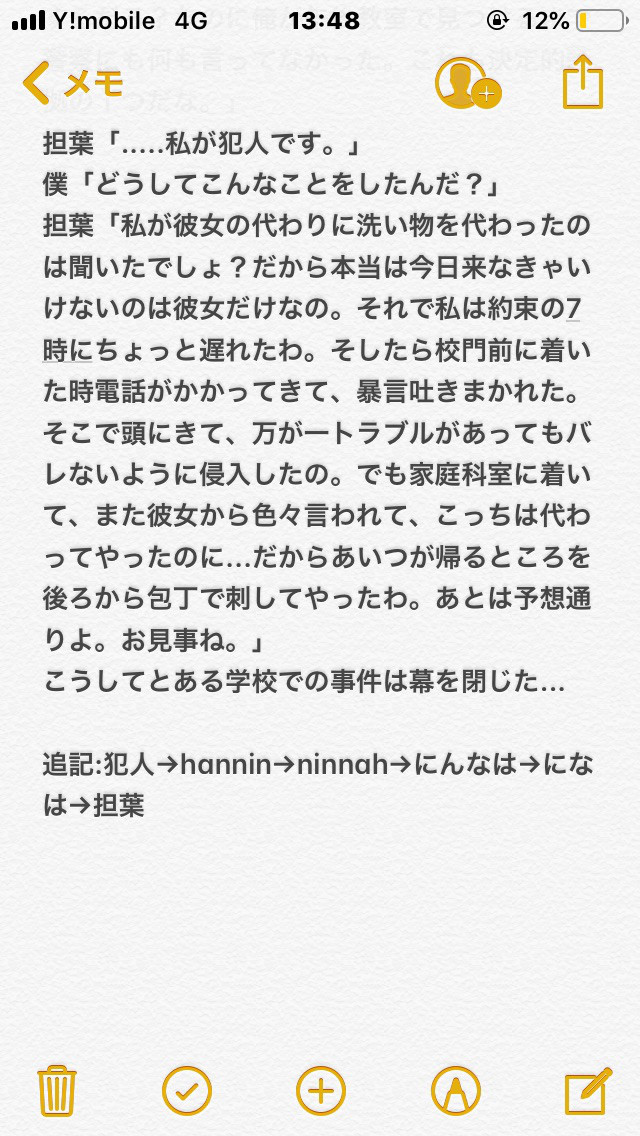Place cursor in the note body text
Viewport: 640px width, 1136px height.
coord(317,478)
